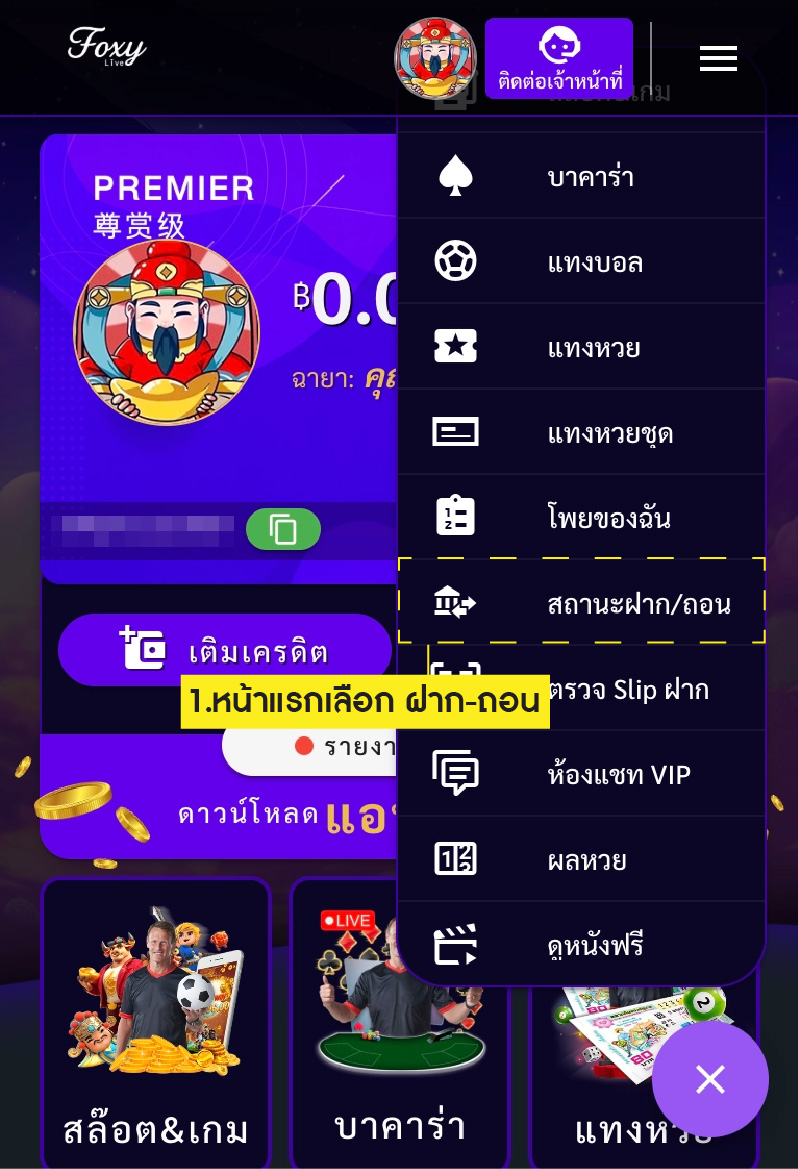Screen dimensions: 798x1169
Task: Click the profile avatar image
Action: point(436,58)
